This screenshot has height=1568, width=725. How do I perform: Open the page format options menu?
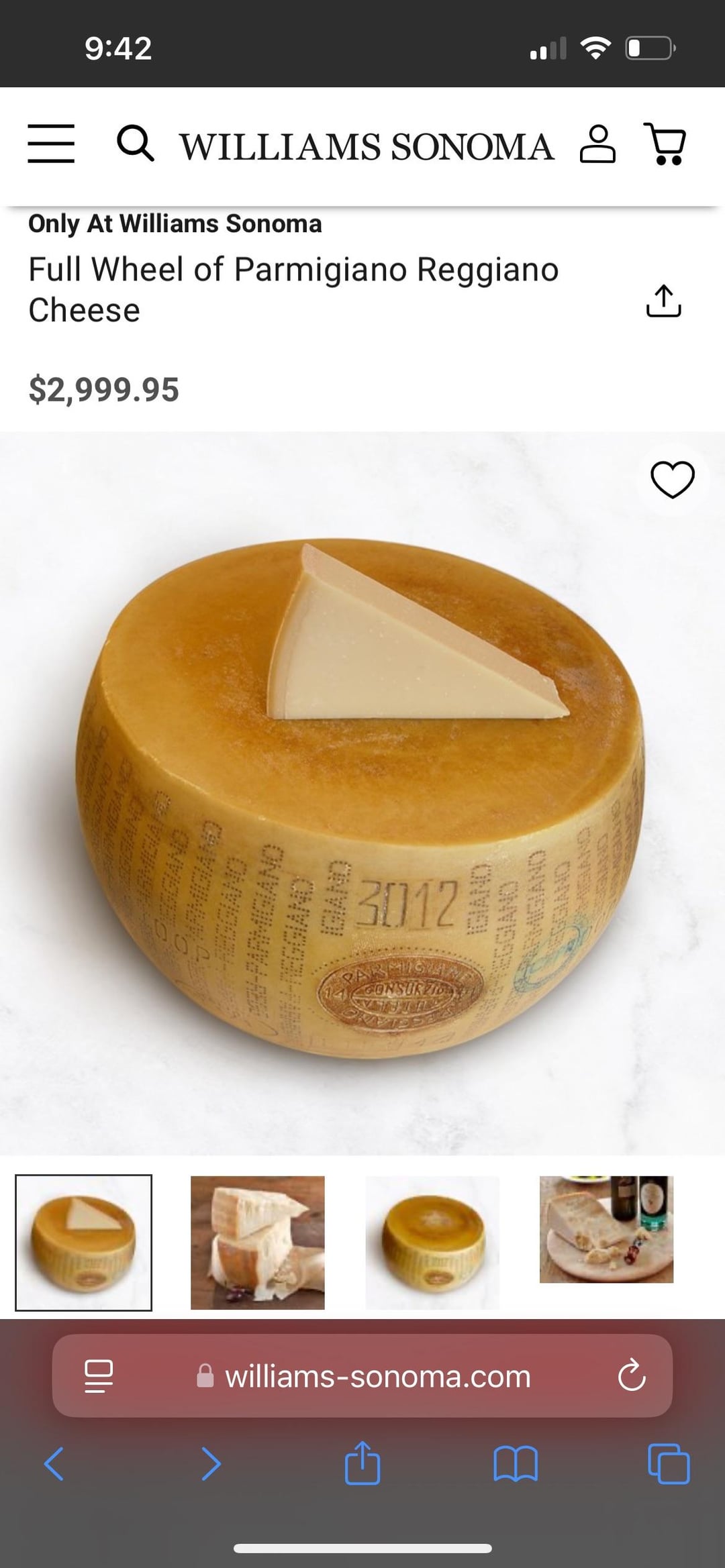[99, 1377]
